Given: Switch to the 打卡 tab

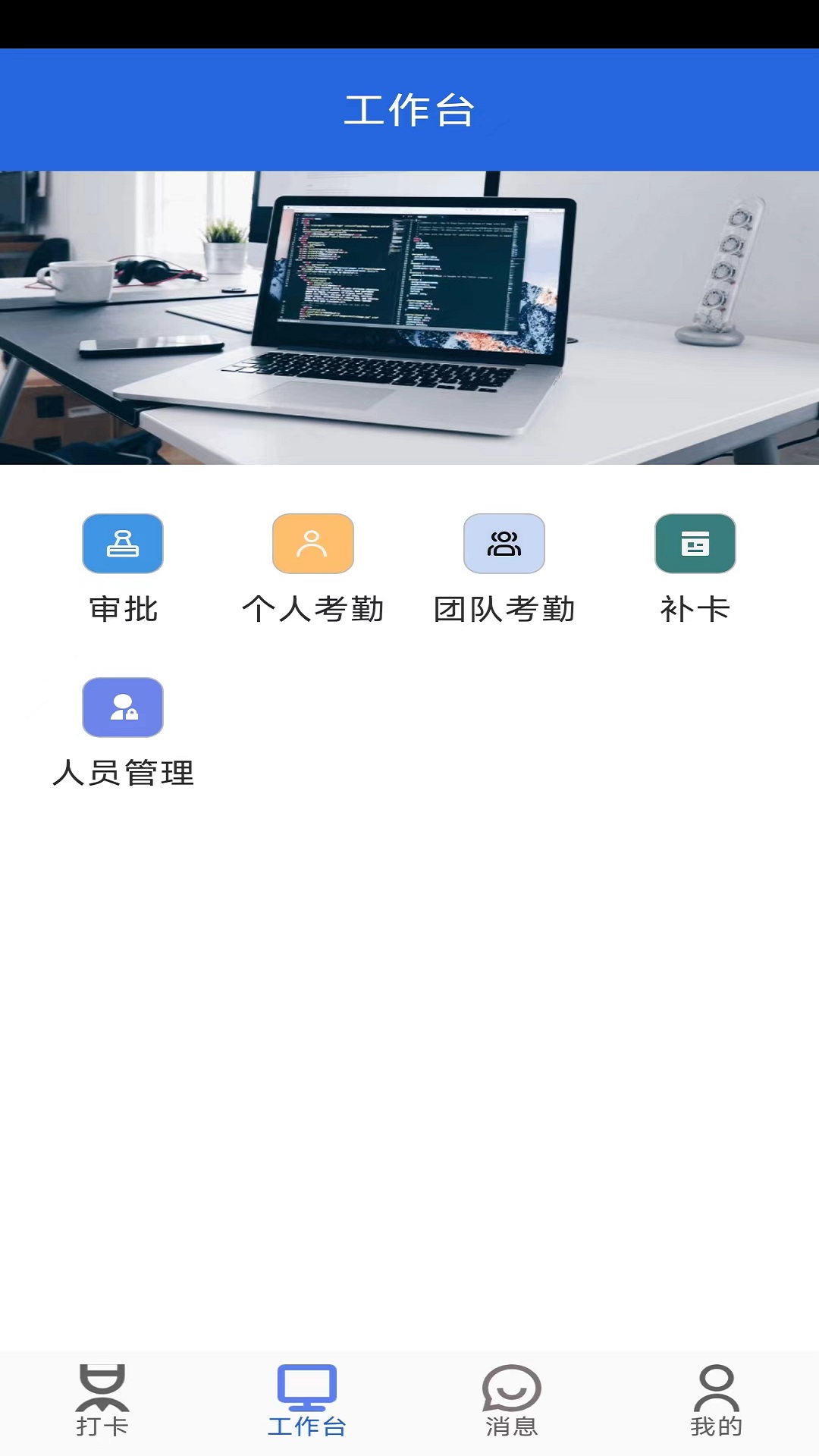Looking at the screenshot, I should tap(102, 1401).
